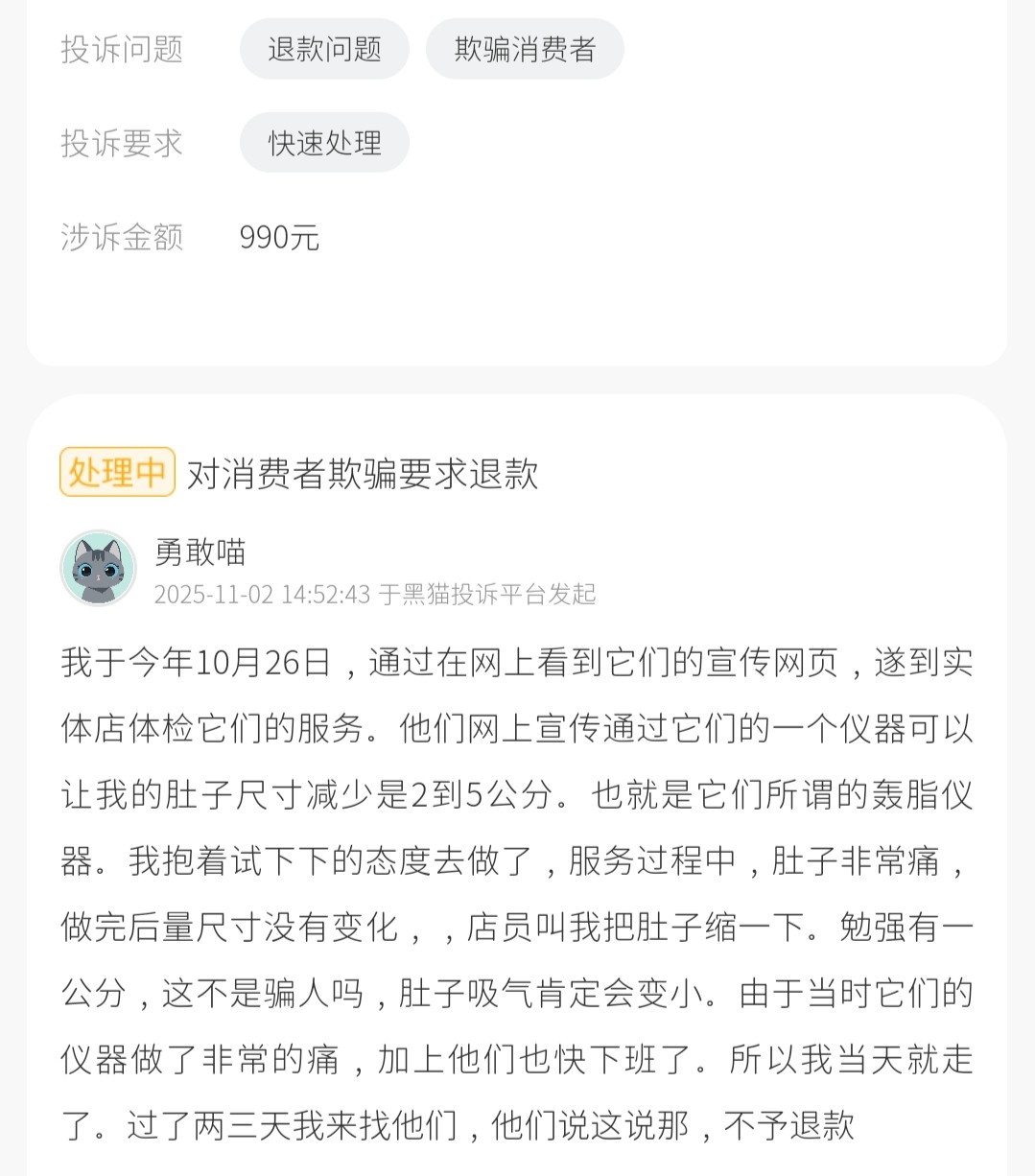Select the 欺骗消费者 tag chip
Viewport: 1035px width, 1176px height.
[x=525, y=49]
